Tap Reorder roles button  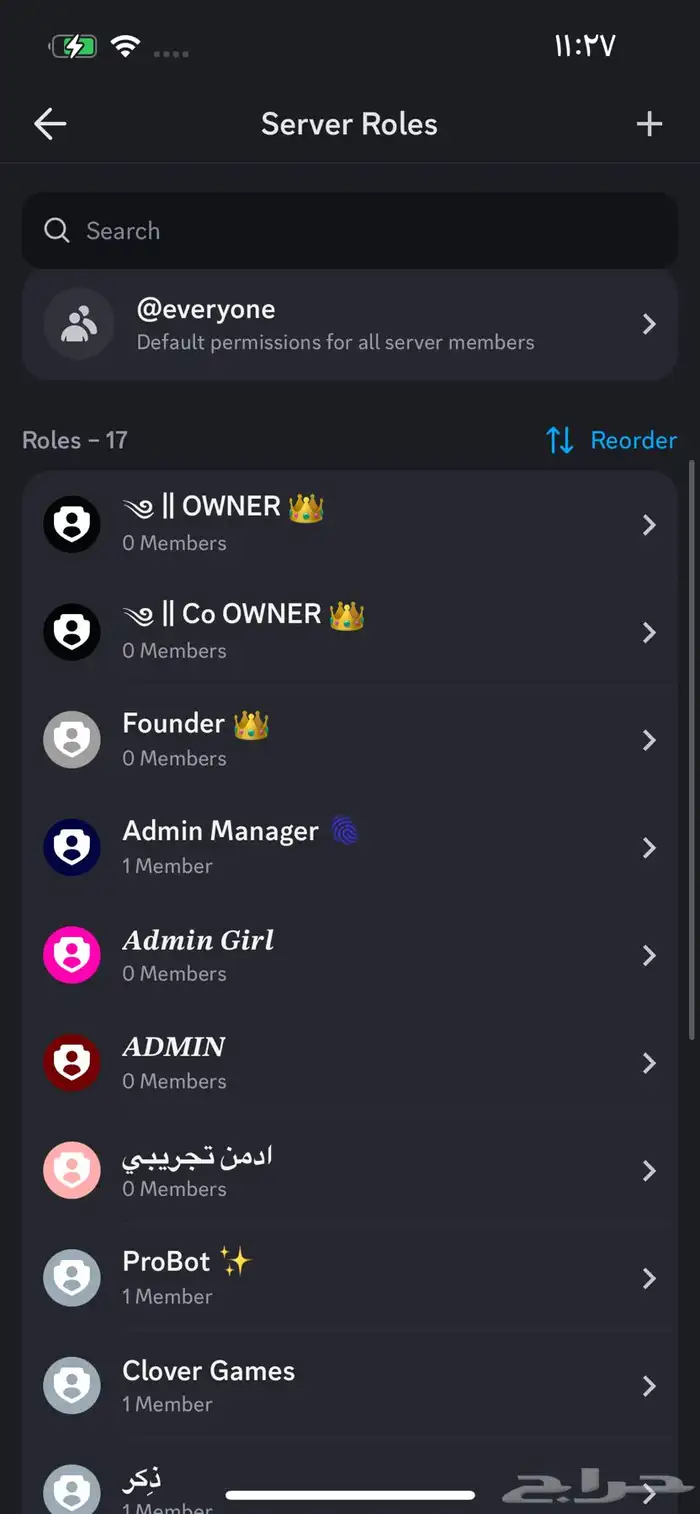pos(611,440)
